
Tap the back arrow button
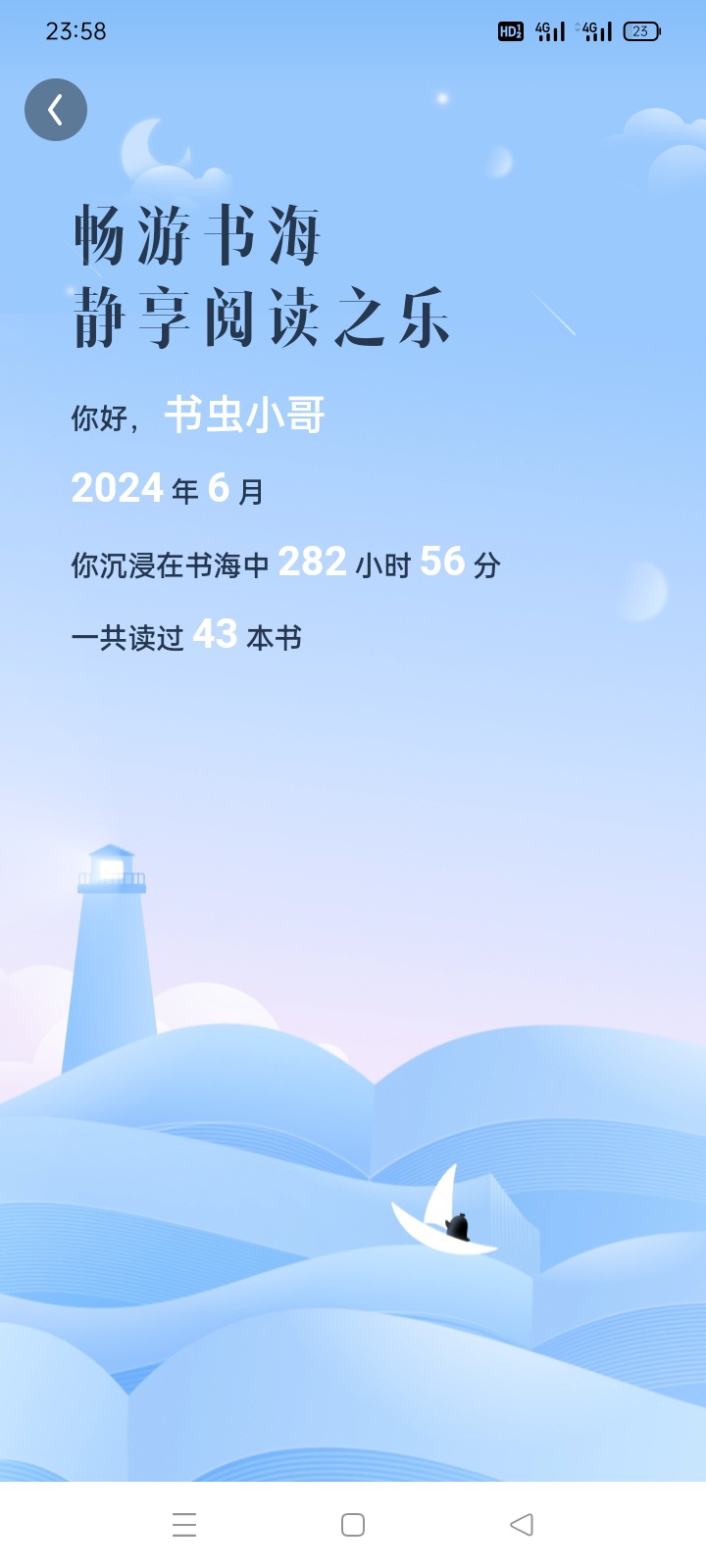tap(56, 110)
